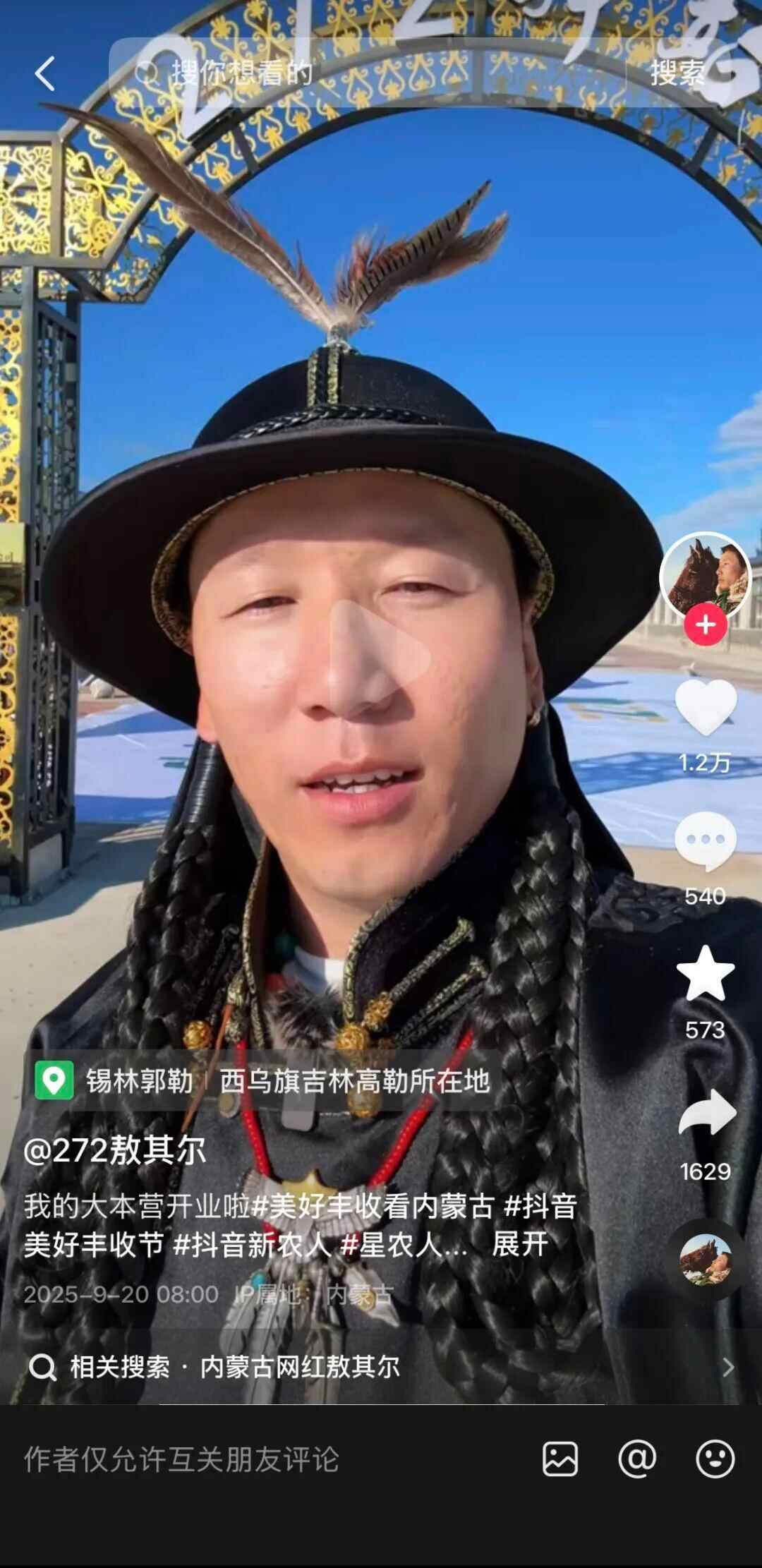
Task: Expand the caption with 展开
Action: pos(520,1244)
